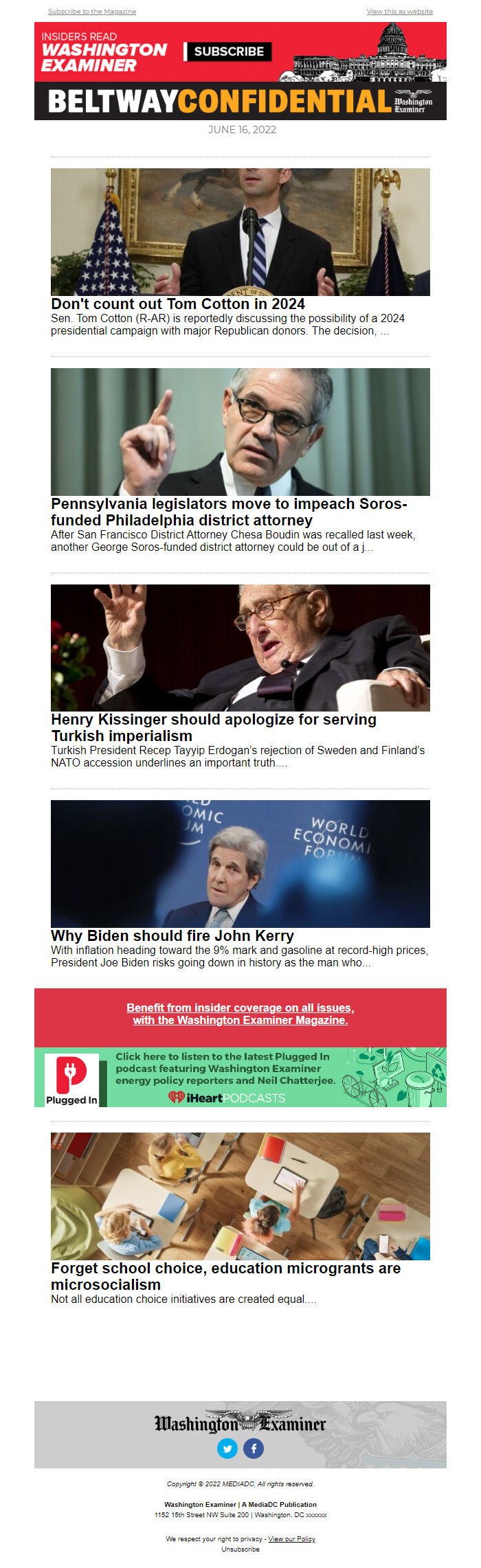
Task: Open the education microgrants article headline
Action: coord(225,1276)
